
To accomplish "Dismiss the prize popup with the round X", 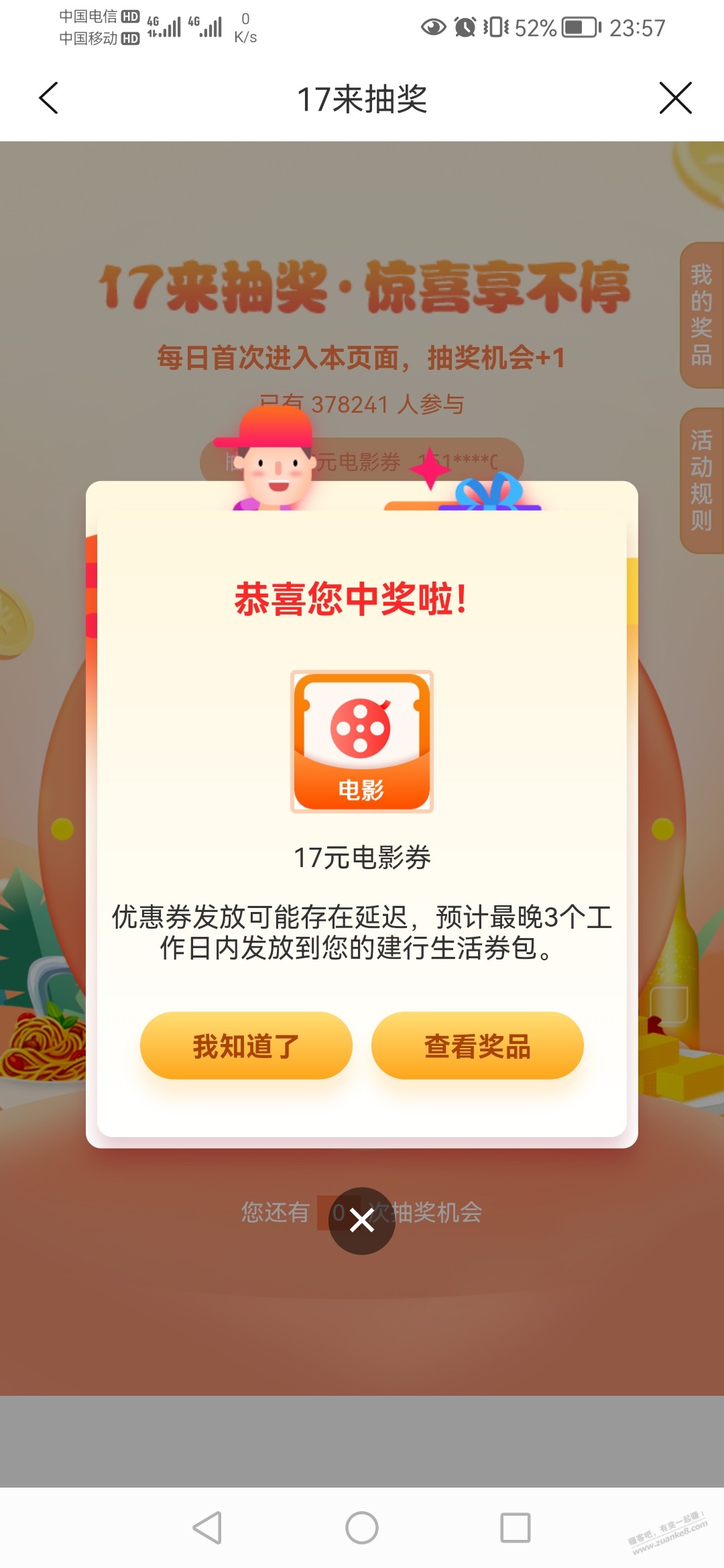I will click(362, 1221).
